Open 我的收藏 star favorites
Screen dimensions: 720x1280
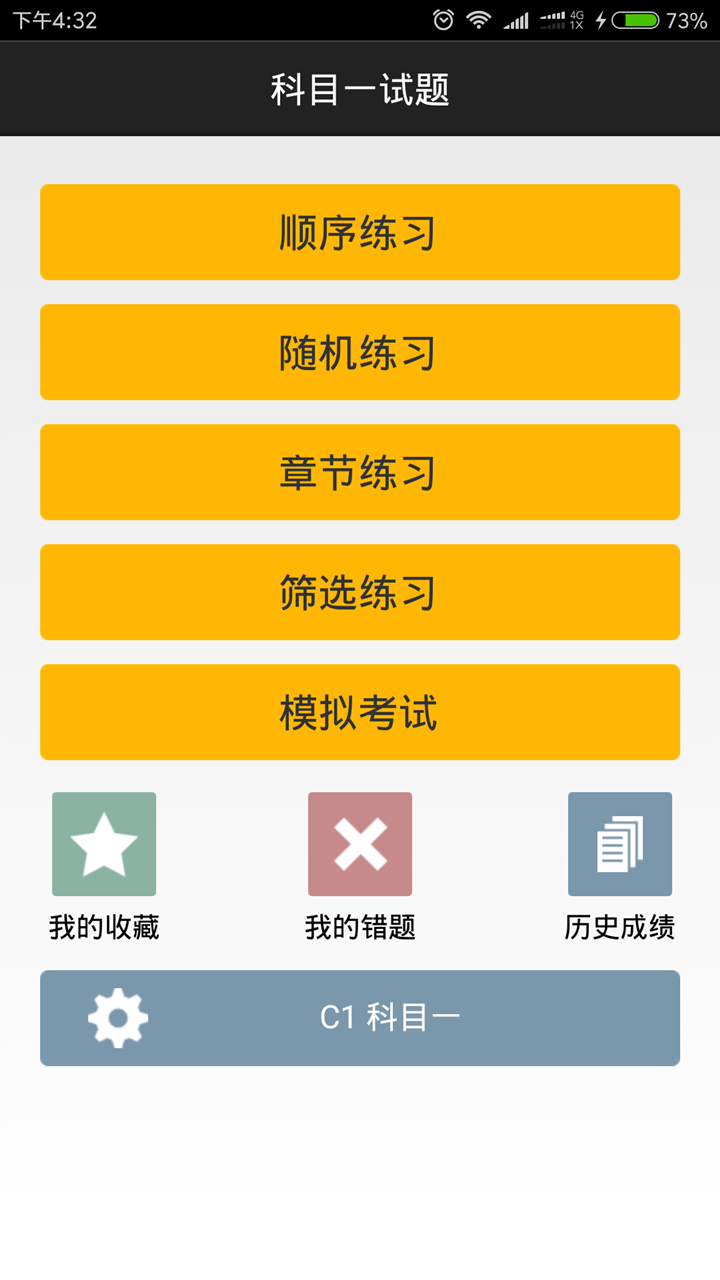[x=104, y=844]
